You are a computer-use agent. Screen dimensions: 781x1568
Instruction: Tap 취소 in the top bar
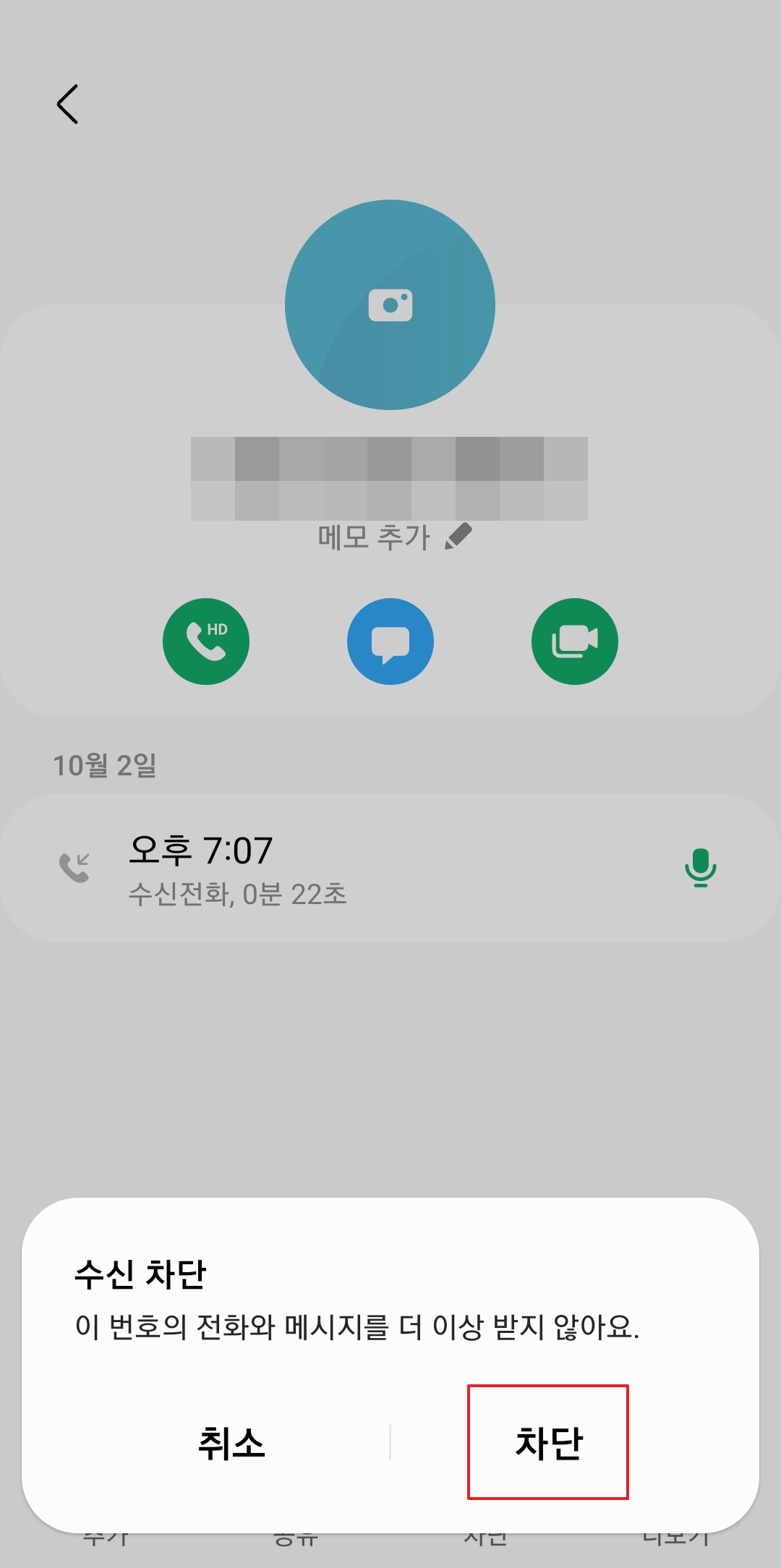pyautogui.click(x=231, y=105)
